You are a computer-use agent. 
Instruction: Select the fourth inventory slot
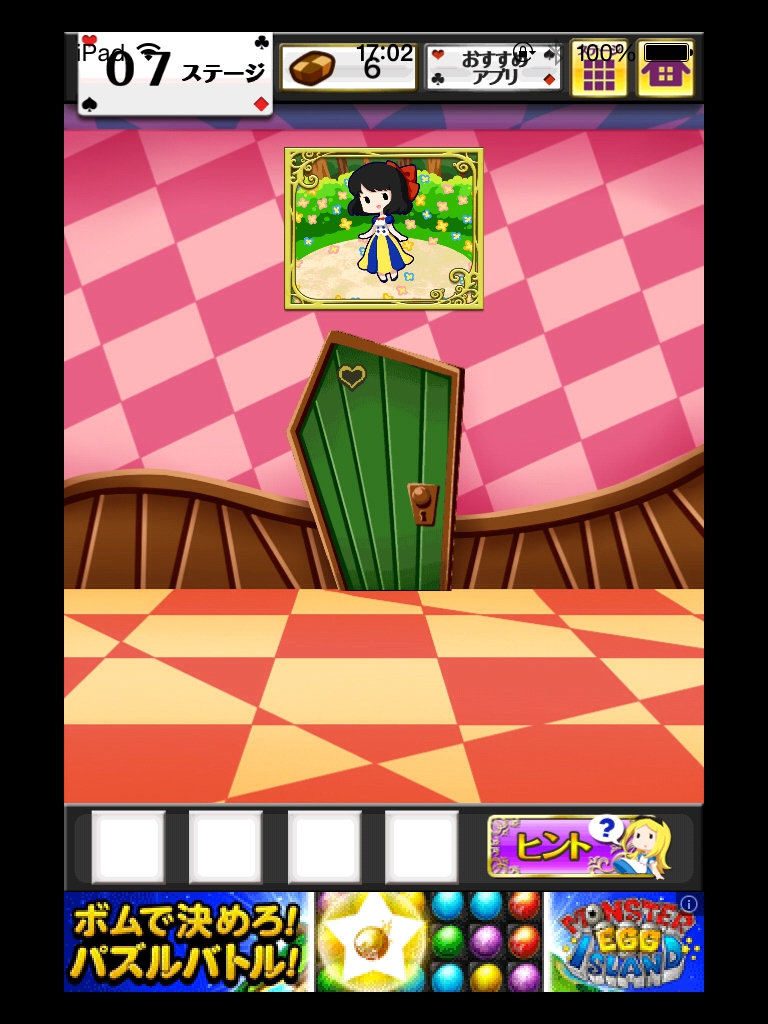coord(421,847)
